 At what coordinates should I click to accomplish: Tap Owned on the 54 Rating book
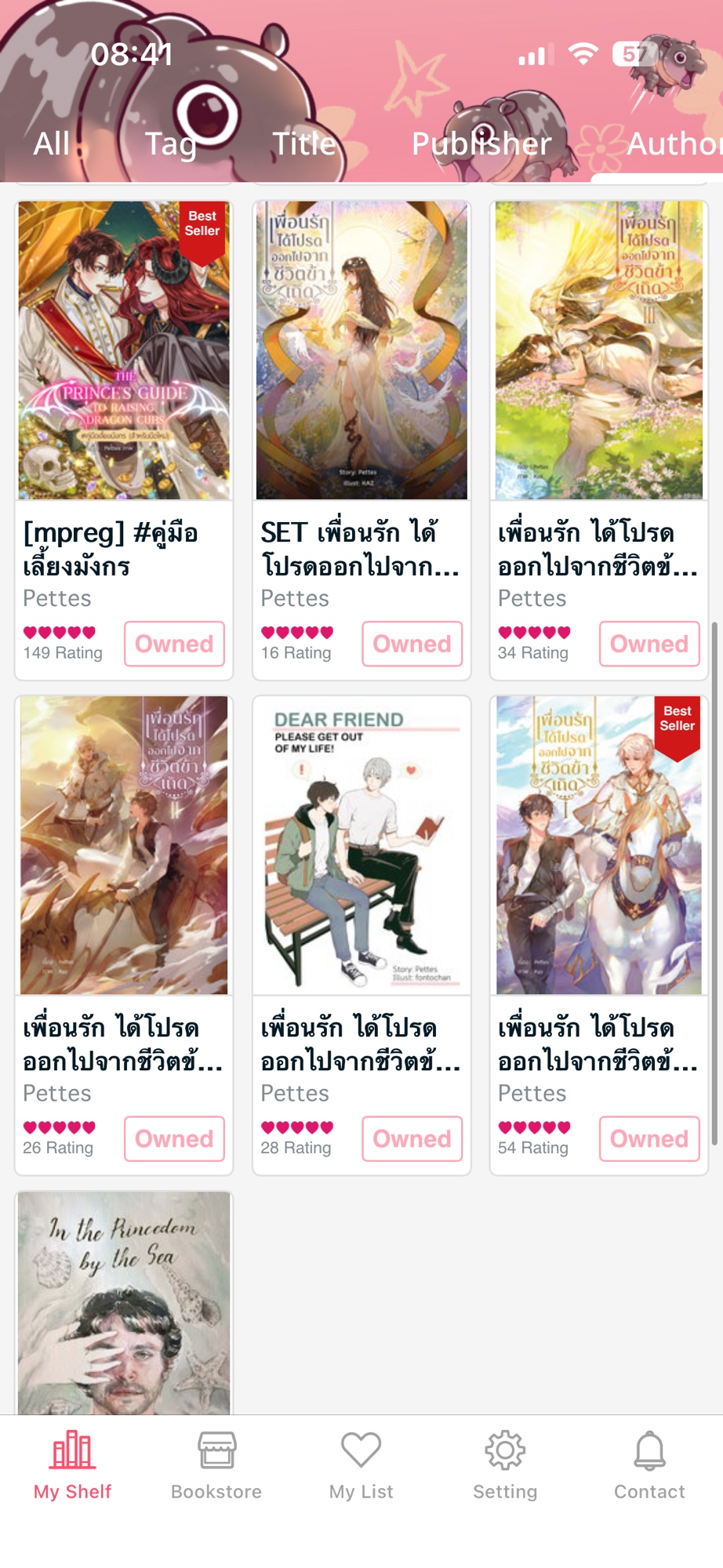point(649,1138)
